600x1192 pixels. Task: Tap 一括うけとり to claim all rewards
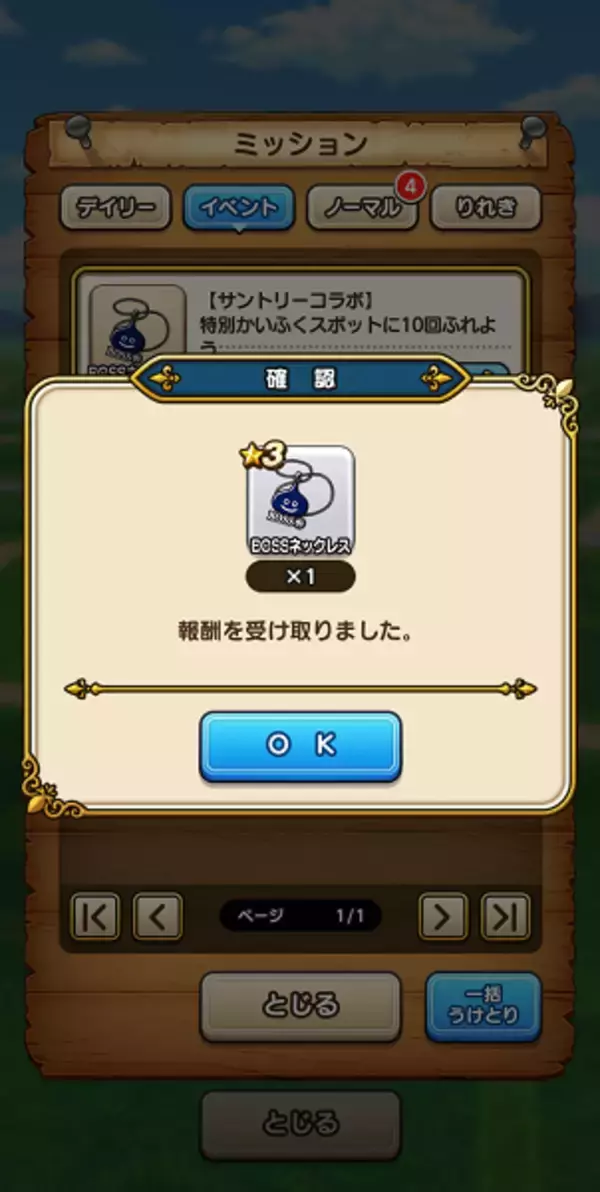pyautogui.click(x=483, y=1007)
